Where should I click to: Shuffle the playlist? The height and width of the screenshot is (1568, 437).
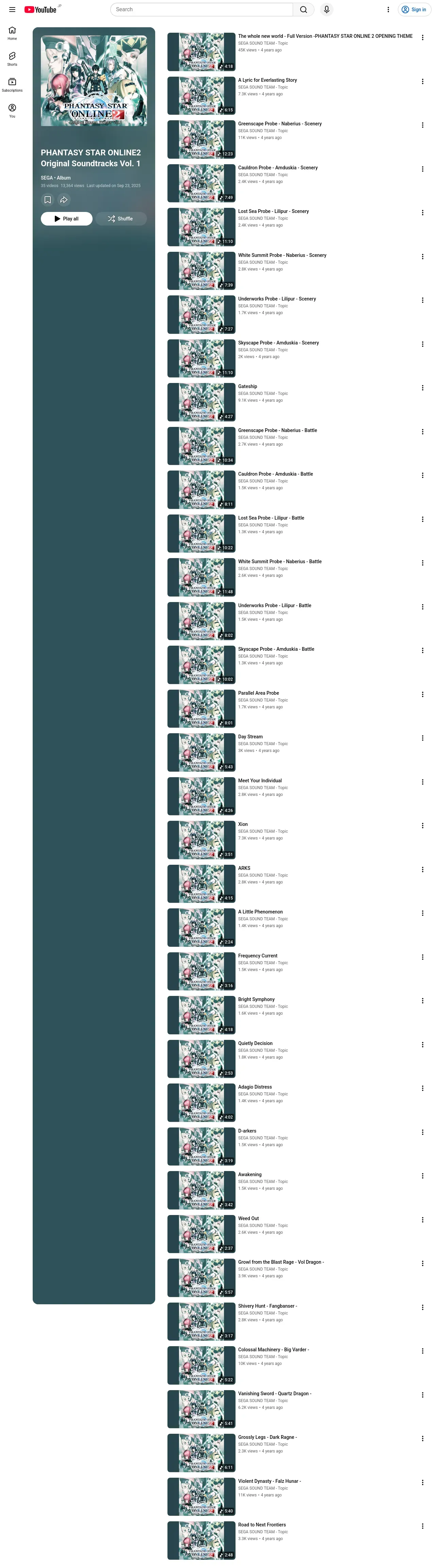click(121, 218)
